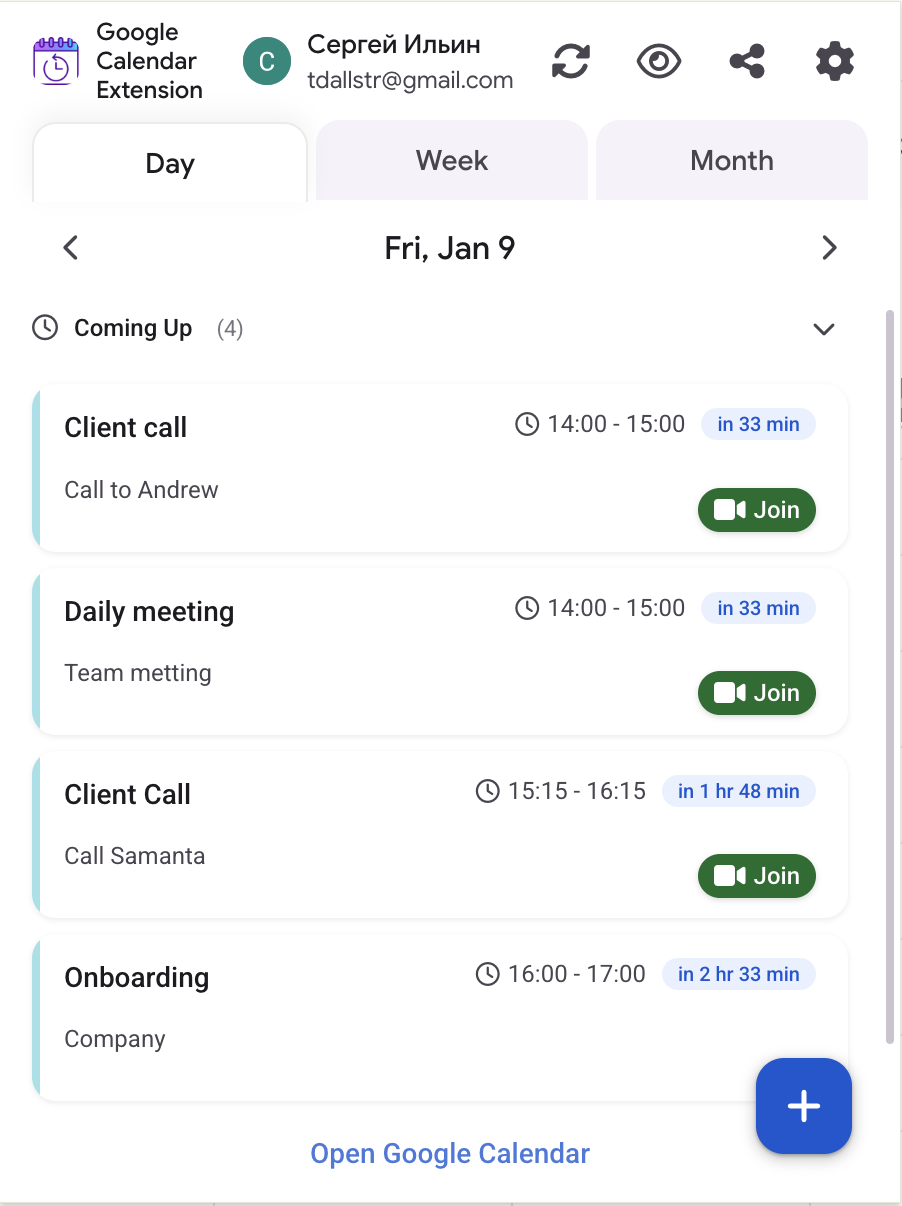Join the Client Call with Samanta
902x1206 pixels.
coord(757,876)
